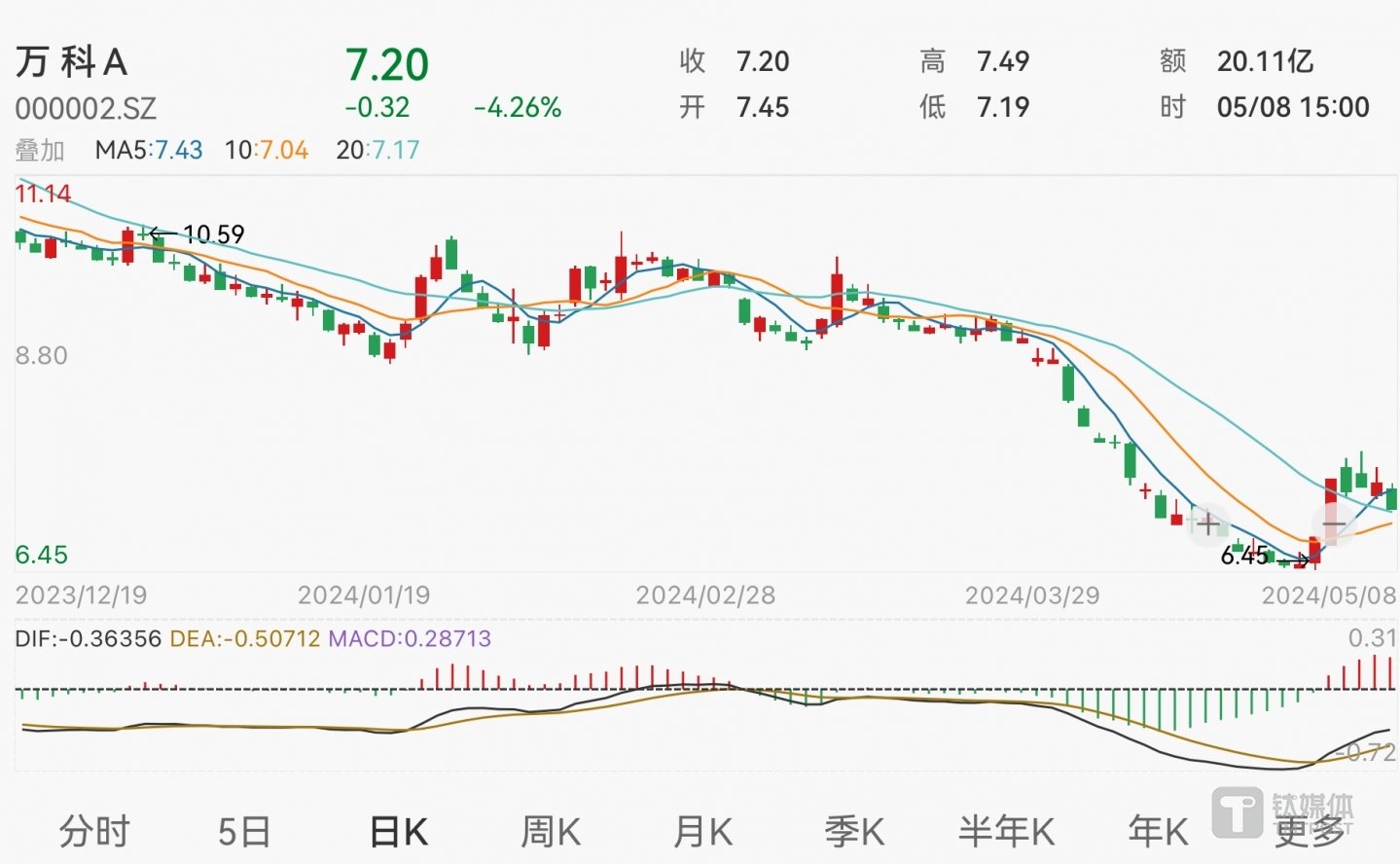Viewport: 1400px width, 864px height.
Task: Open the 日K daily candlestick tab
Action: click(x=399, y=832)
